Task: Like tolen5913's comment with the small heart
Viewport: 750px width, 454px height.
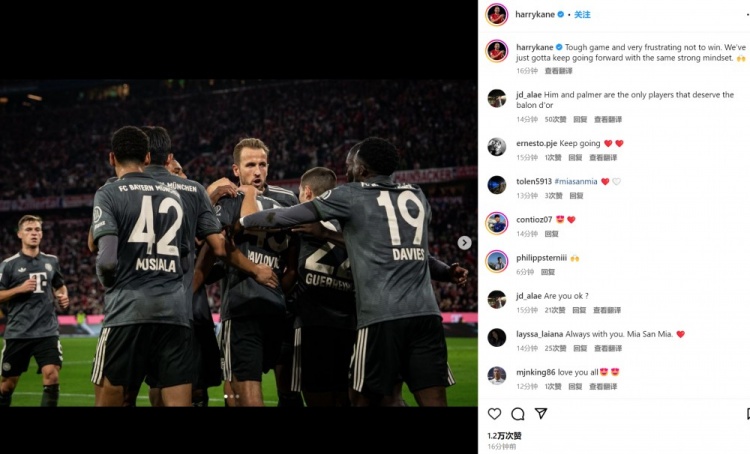Action: pos(616,181)
